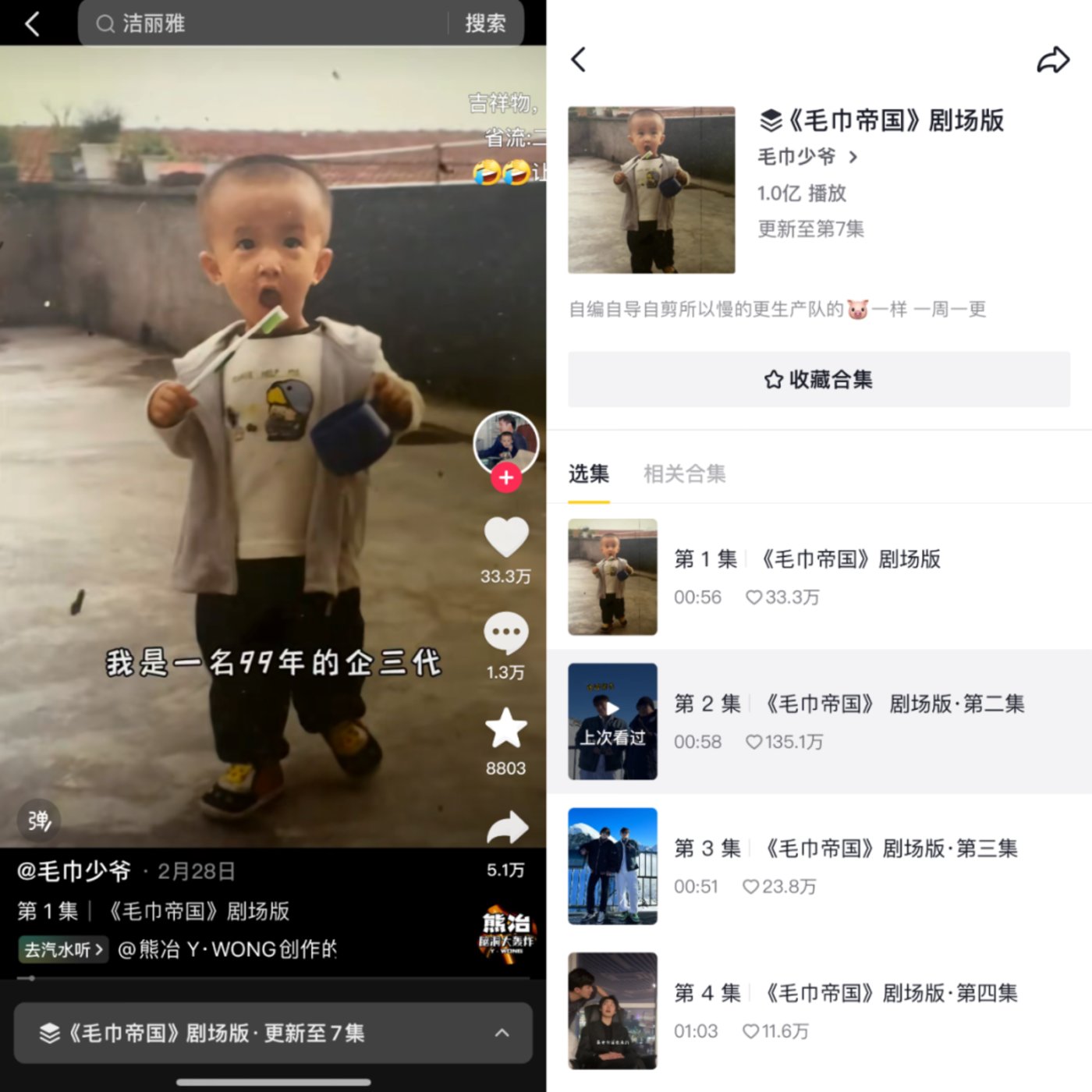This screenshot has width=1092, height=1092.
Task: Tap 收藏合集 to save the collection
Action: coord(818,379)
